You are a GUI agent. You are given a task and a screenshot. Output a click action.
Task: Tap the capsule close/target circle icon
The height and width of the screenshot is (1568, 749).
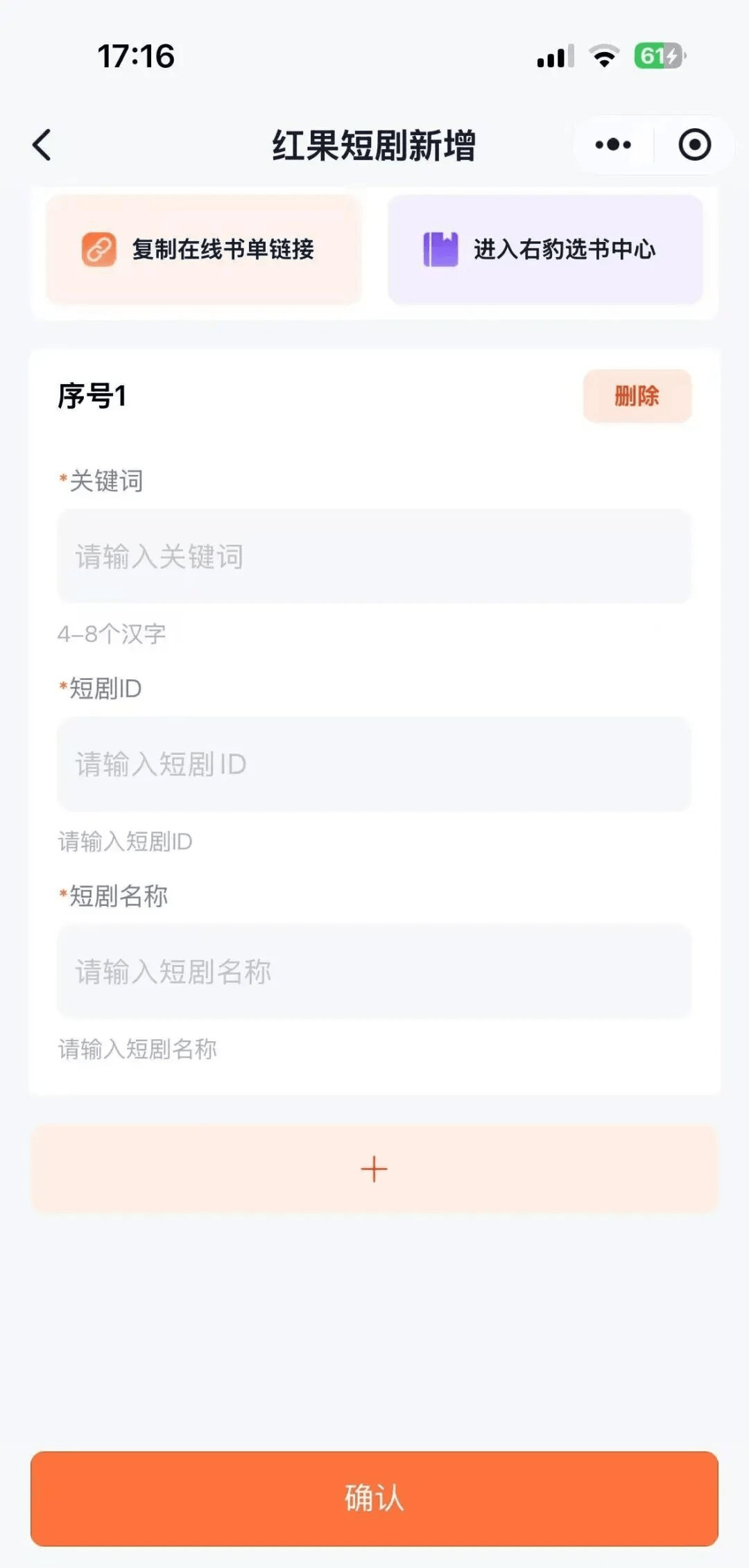pyautogui.click(x=694, y=143)
